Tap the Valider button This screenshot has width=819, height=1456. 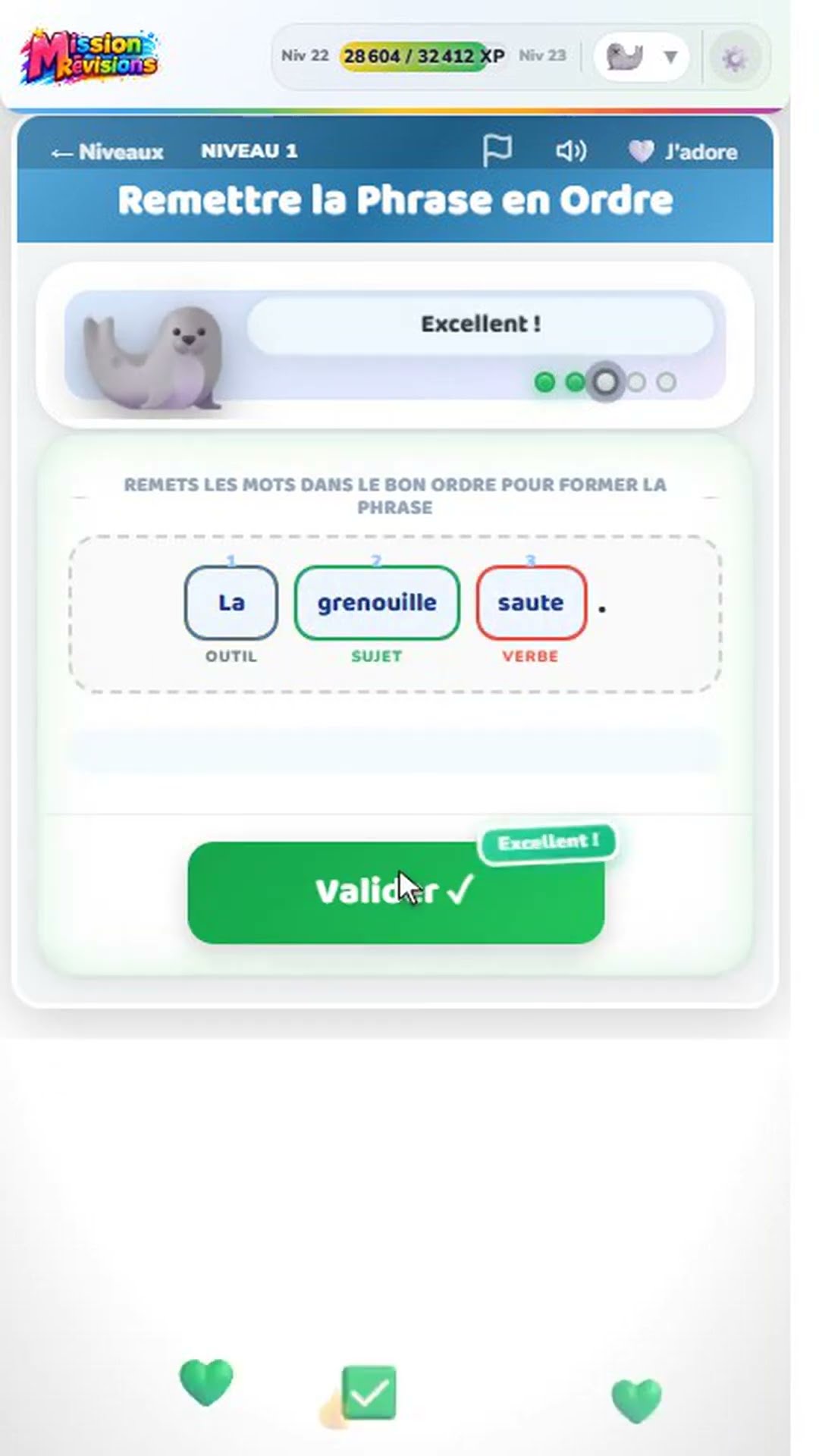point(396,893)
